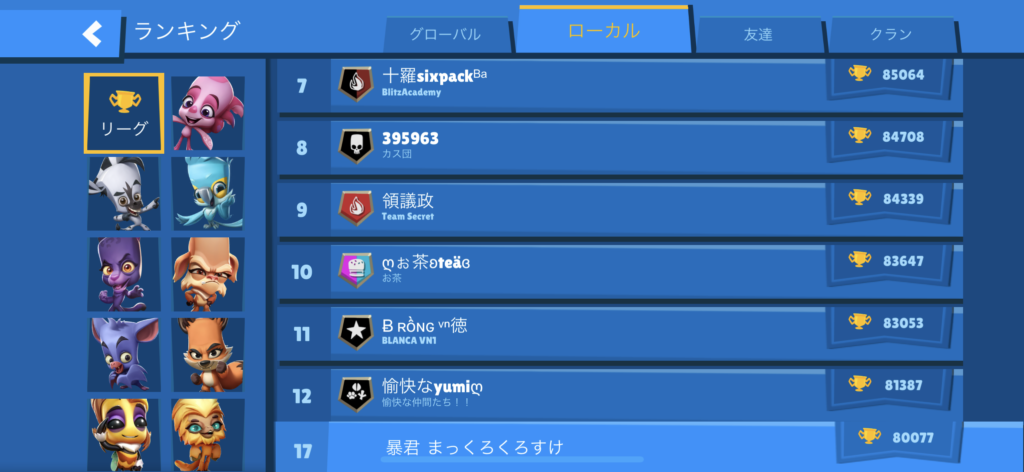
Task: Go back with the arrow button
Action: [x=92, y=35]
